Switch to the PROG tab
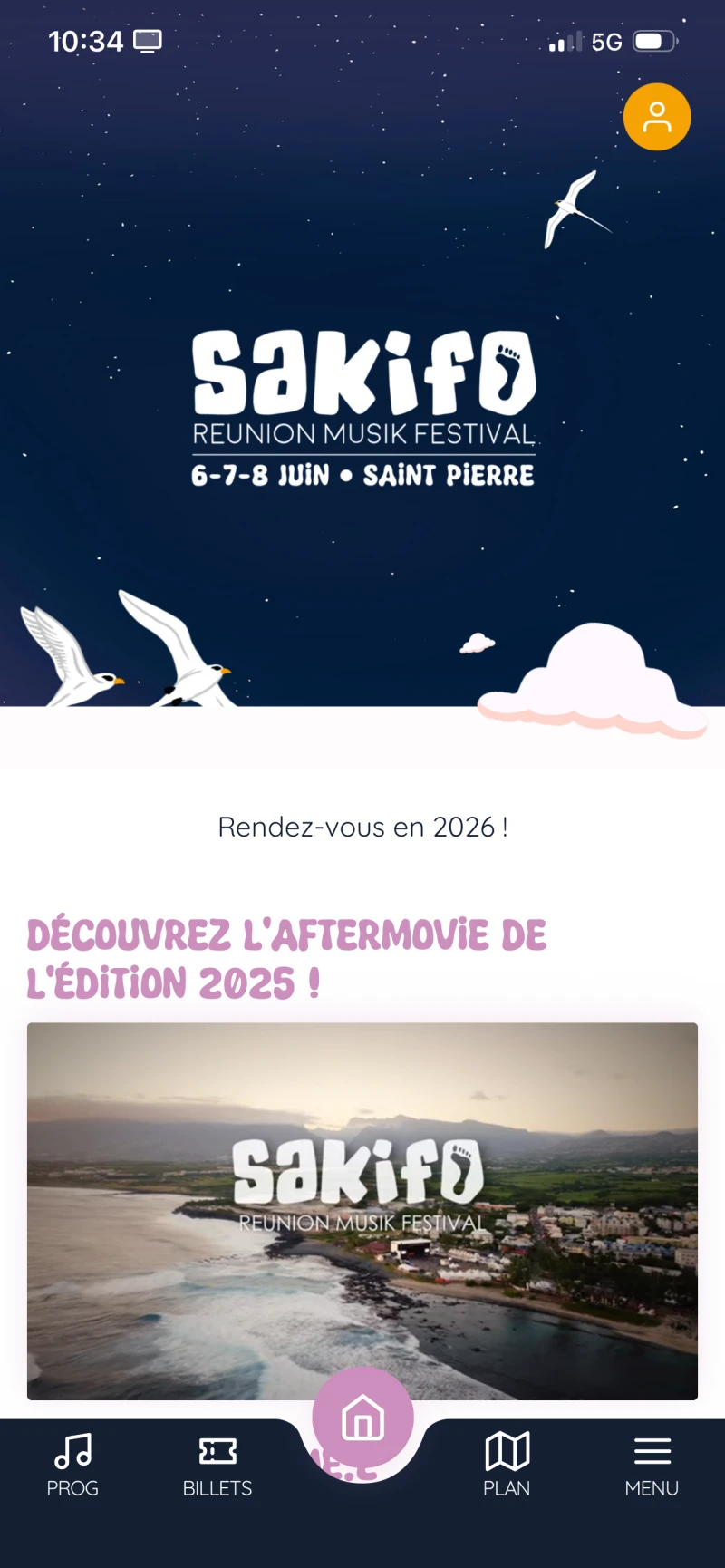This screenshot has height=1568, width=725. [x=72, y=1463]
